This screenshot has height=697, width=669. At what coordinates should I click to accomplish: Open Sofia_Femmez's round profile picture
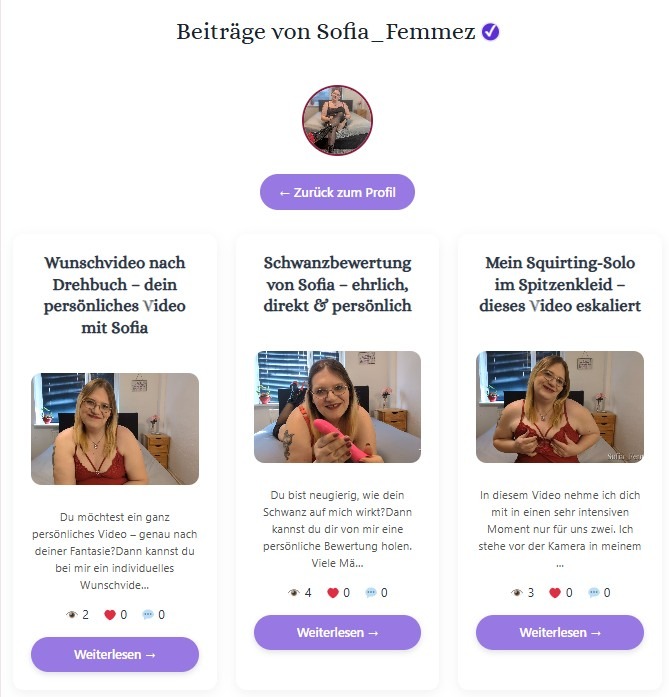pyautogui.click(x=337, y=120)
